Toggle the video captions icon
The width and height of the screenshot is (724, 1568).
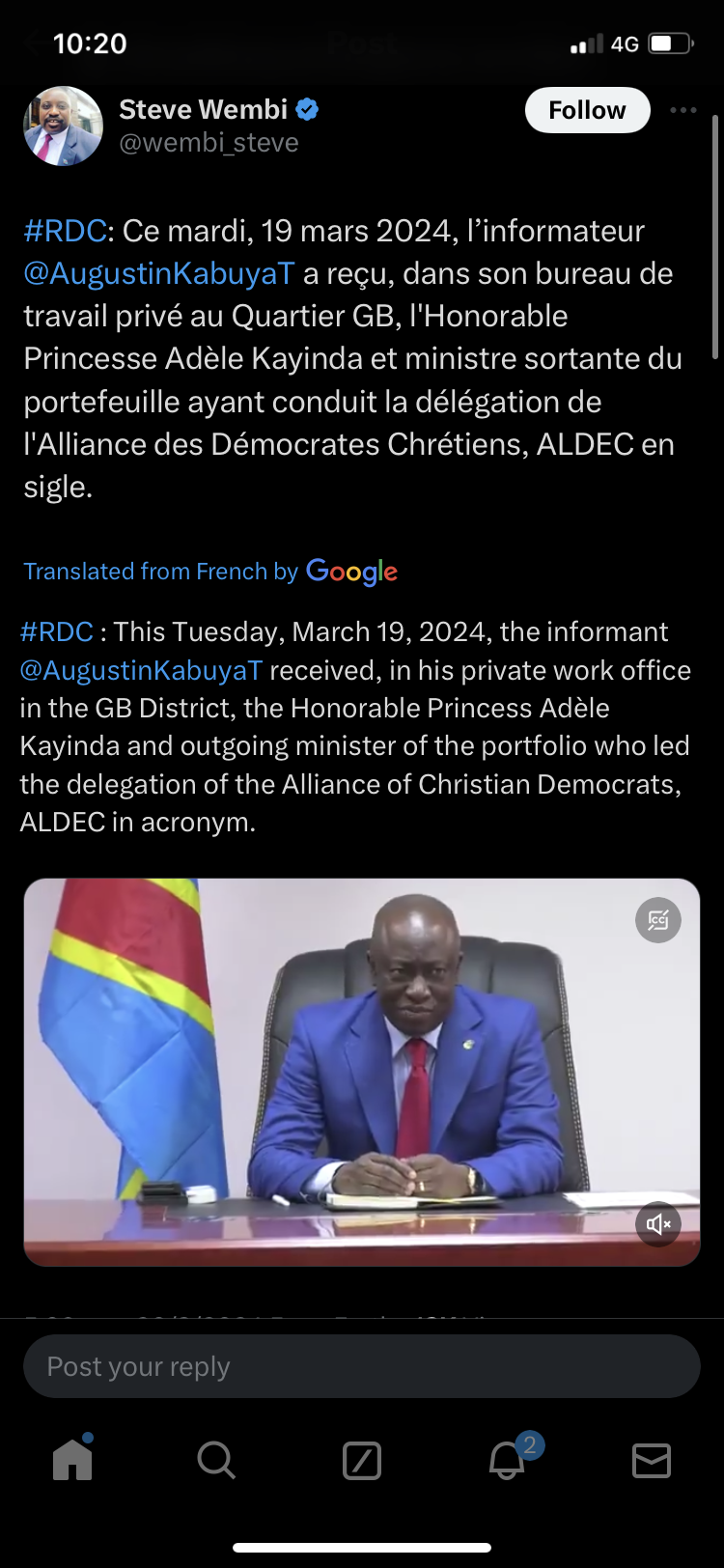coord(658,920)
